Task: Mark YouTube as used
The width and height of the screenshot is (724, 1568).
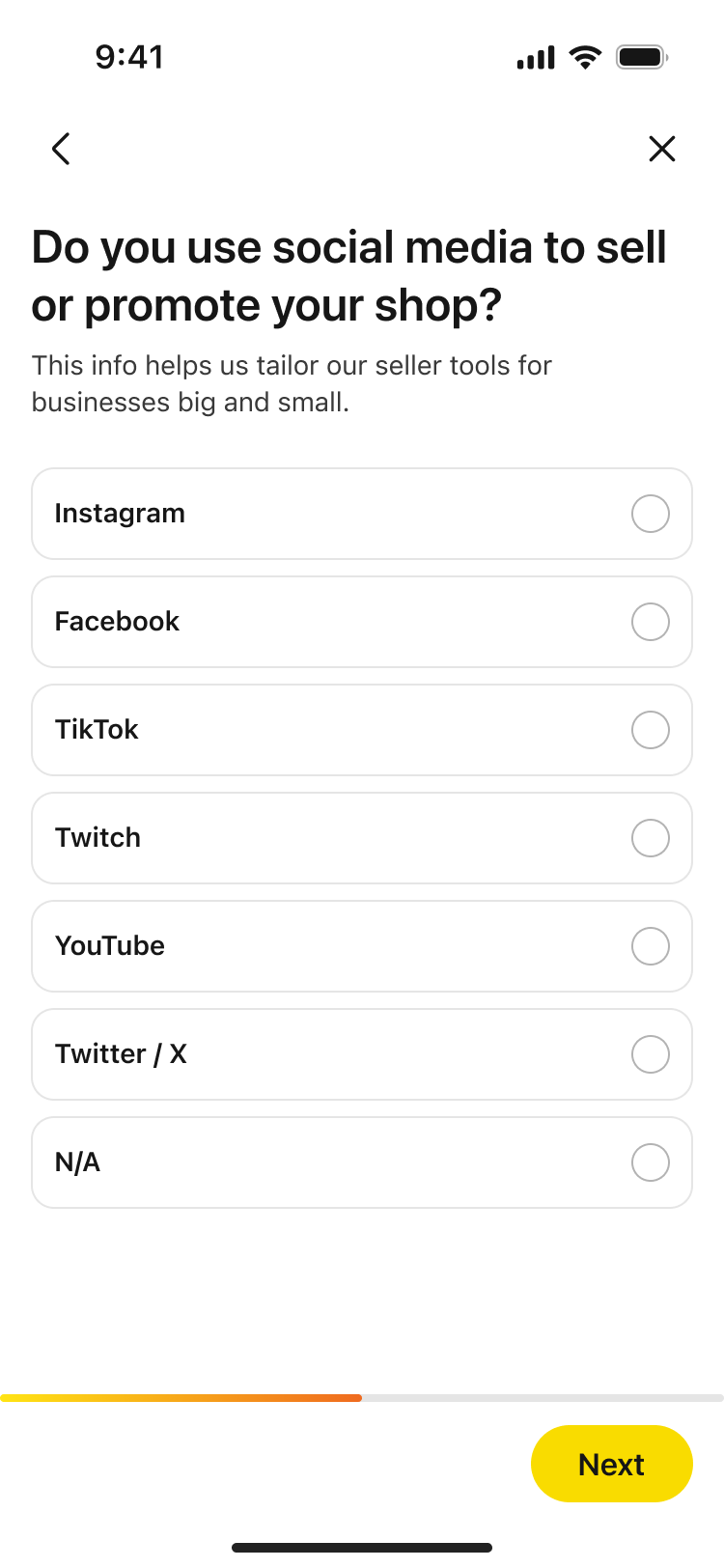Action: click(x=362, y=946)
